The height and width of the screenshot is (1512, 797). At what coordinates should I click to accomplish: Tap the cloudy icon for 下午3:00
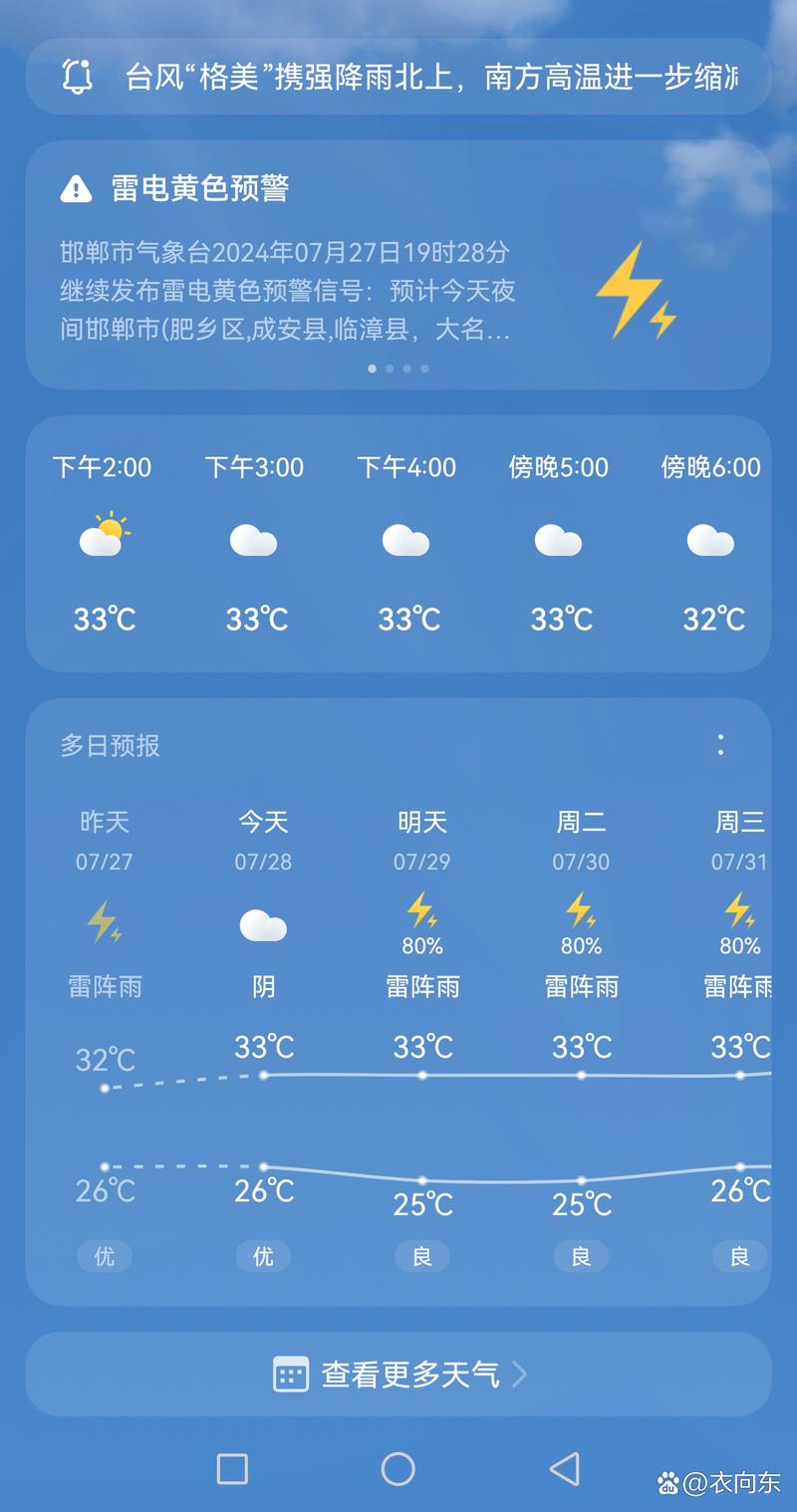254,539
